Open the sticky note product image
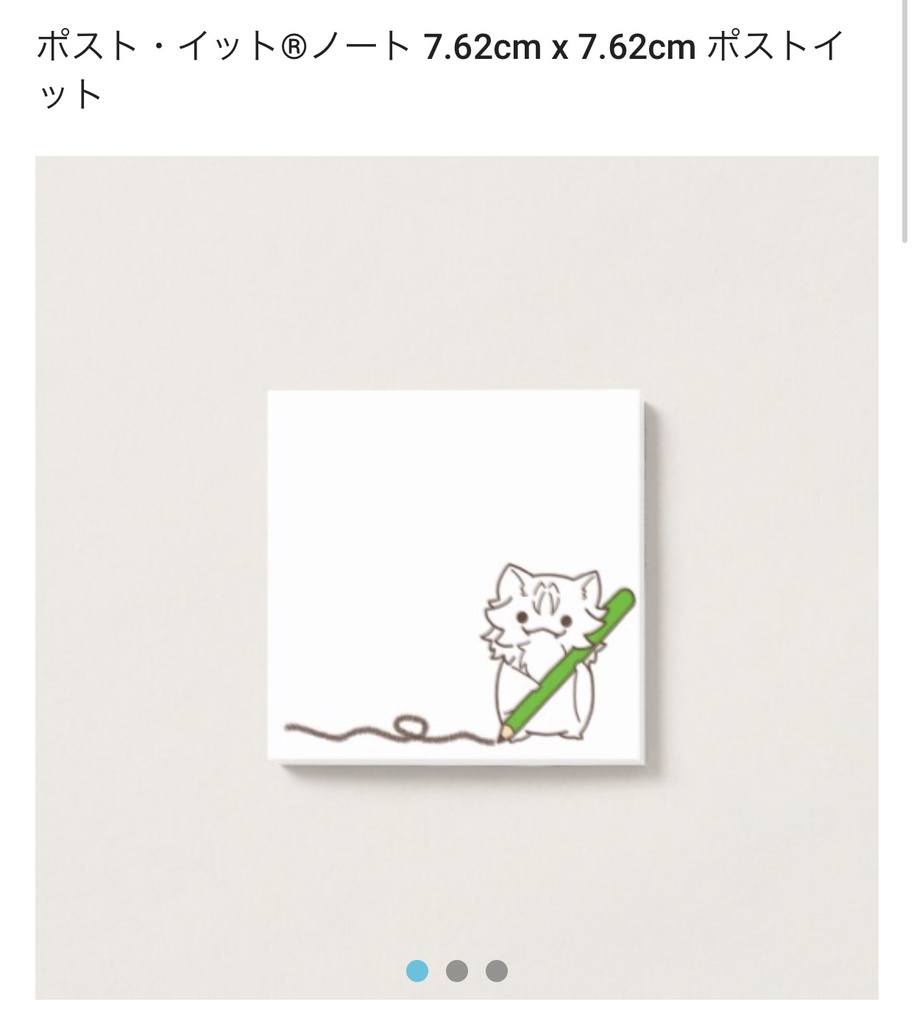This screenshot has height=1024, width=914. click(456, 577)
